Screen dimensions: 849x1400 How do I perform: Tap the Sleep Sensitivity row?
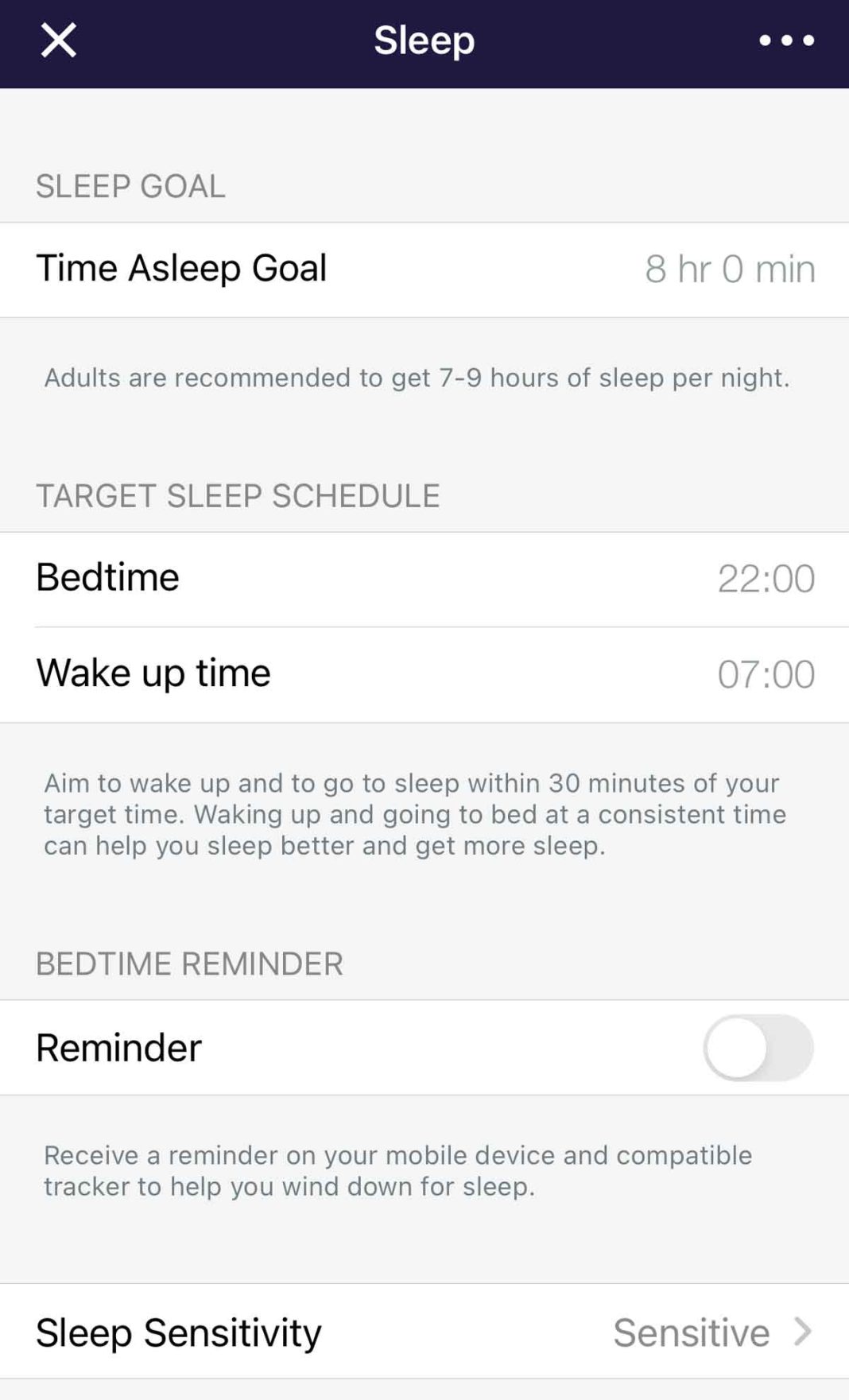176,1332
